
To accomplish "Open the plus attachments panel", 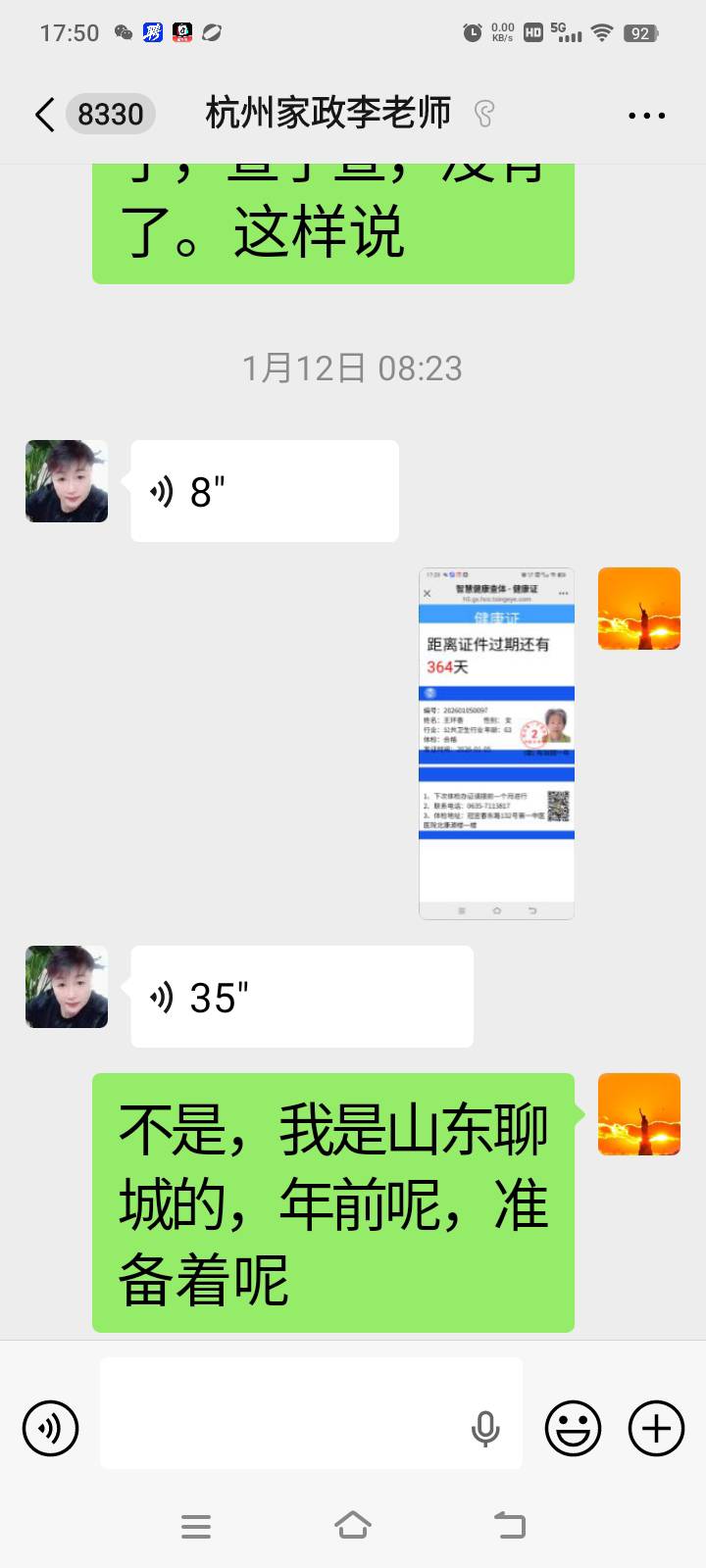I will coord(656,1428).
